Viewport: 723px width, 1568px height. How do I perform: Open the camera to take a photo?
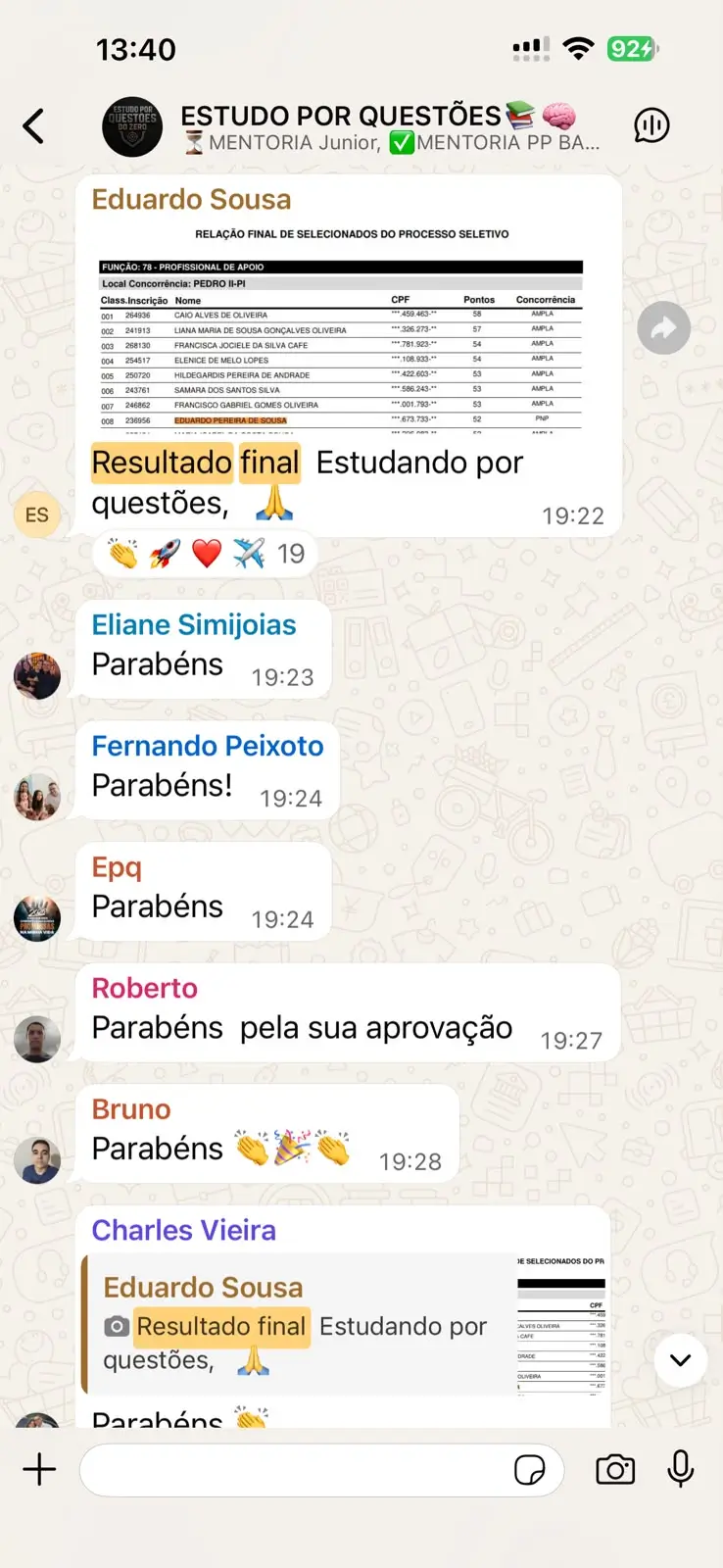point(615,1469)
